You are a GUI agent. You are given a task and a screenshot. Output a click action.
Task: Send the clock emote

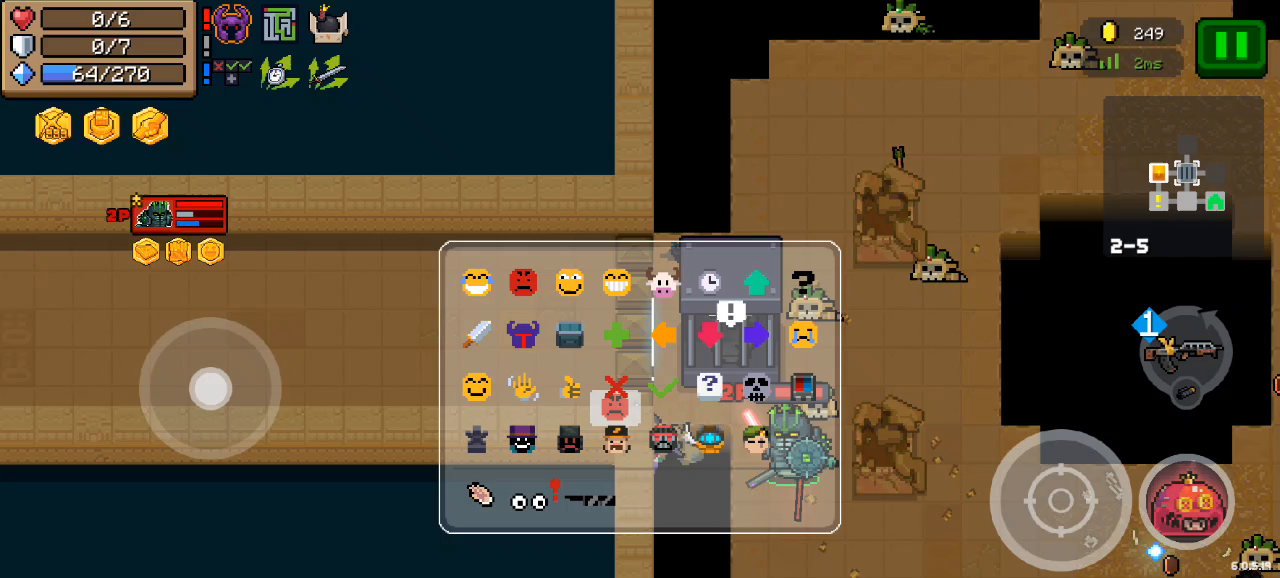[x=710, y=283]
